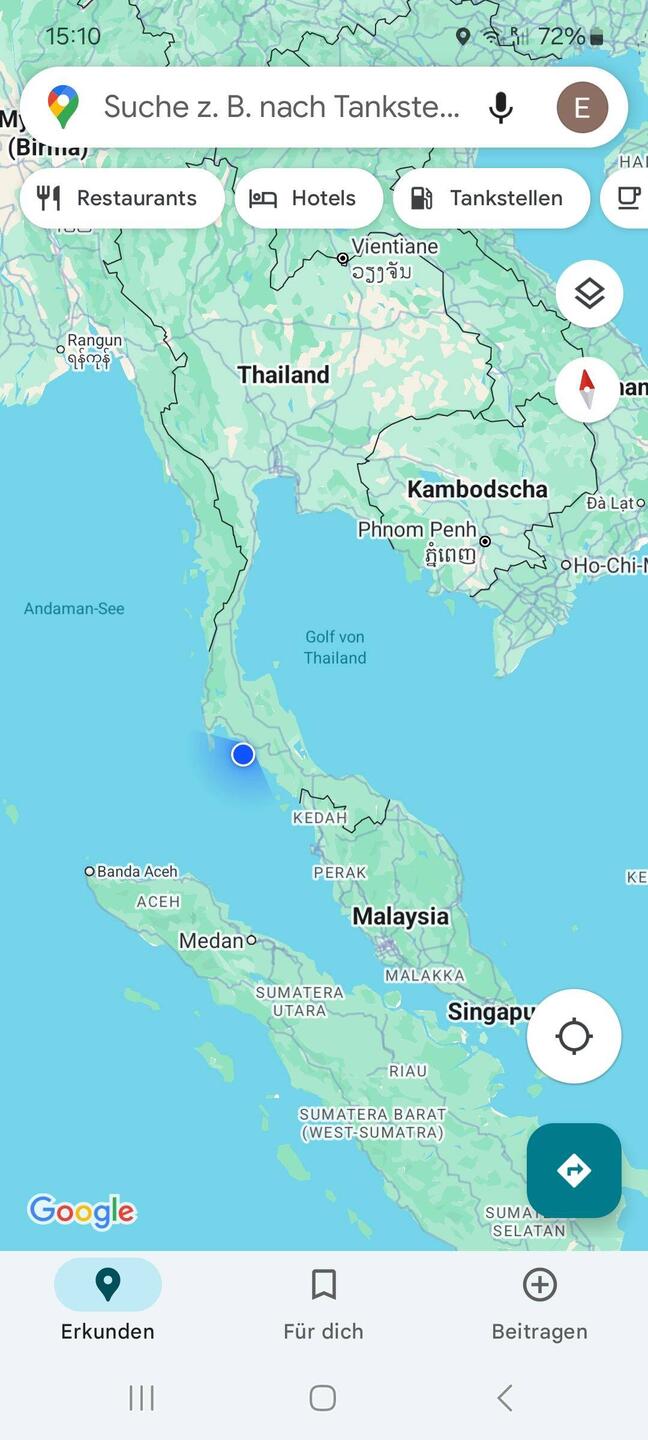Switch to the Erkunden tab
Image resolution: width=648 pixels, height=1440 pixels.
pos(108,1303)
